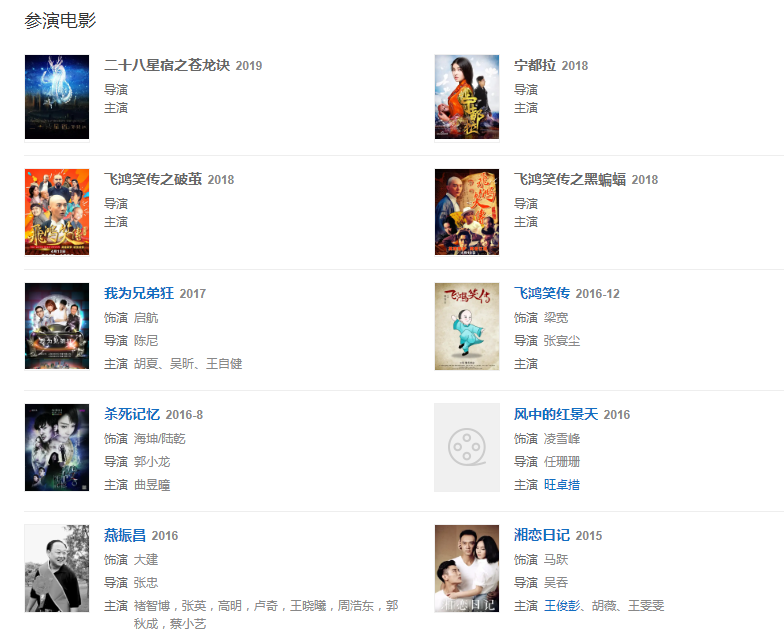Tap the 二十八星宿之苍龙诀 poster
Viewport: 784px width, 642px height.
point(57,97)
